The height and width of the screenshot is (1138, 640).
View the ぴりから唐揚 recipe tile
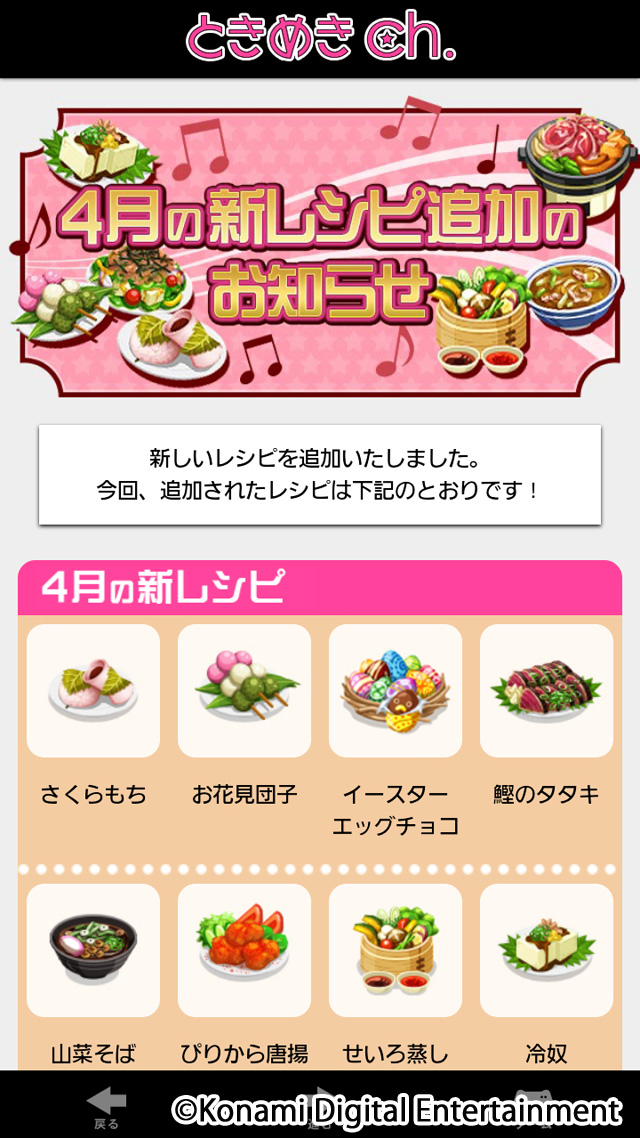(x=244, y=950)
